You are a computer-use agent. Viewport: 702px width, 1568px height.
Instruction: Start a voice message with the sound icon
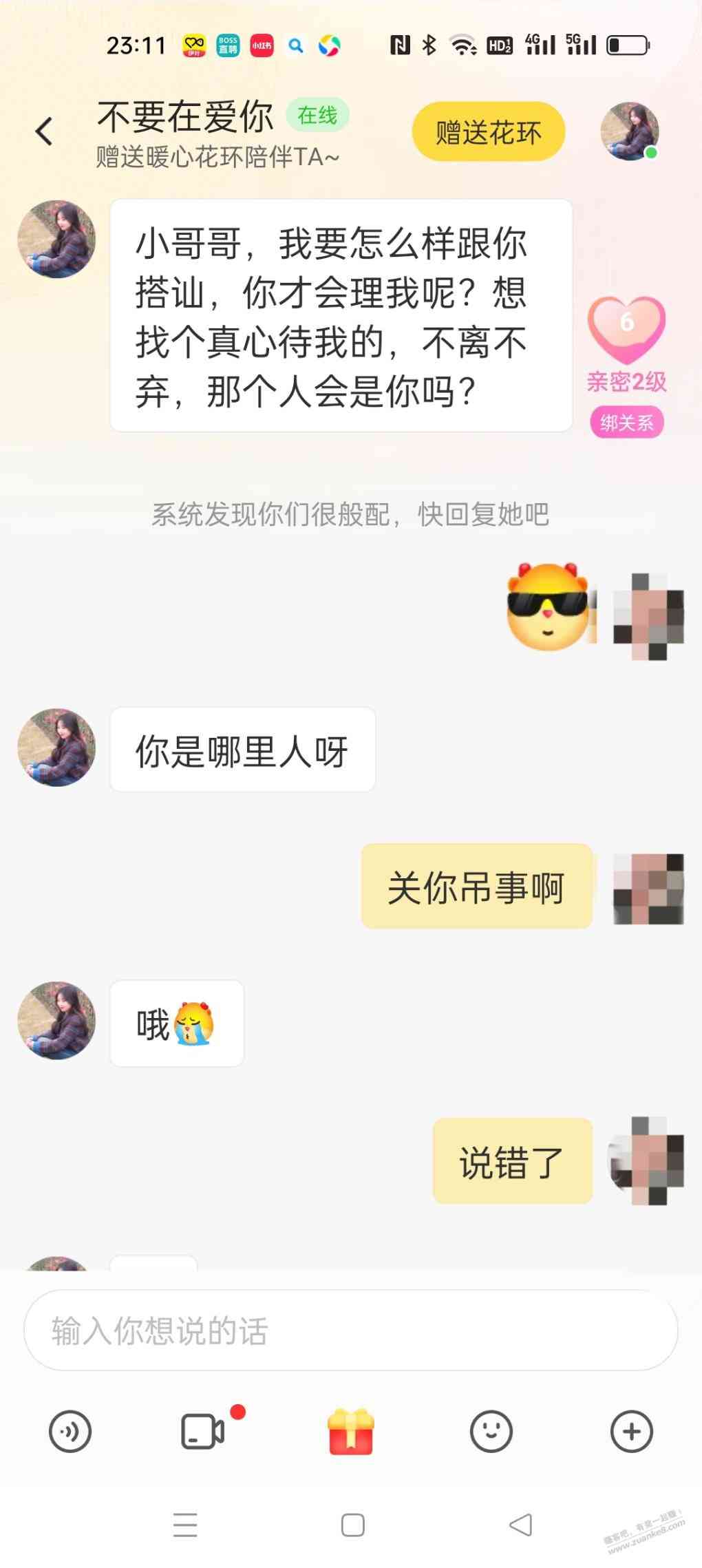click(70, 1432)
